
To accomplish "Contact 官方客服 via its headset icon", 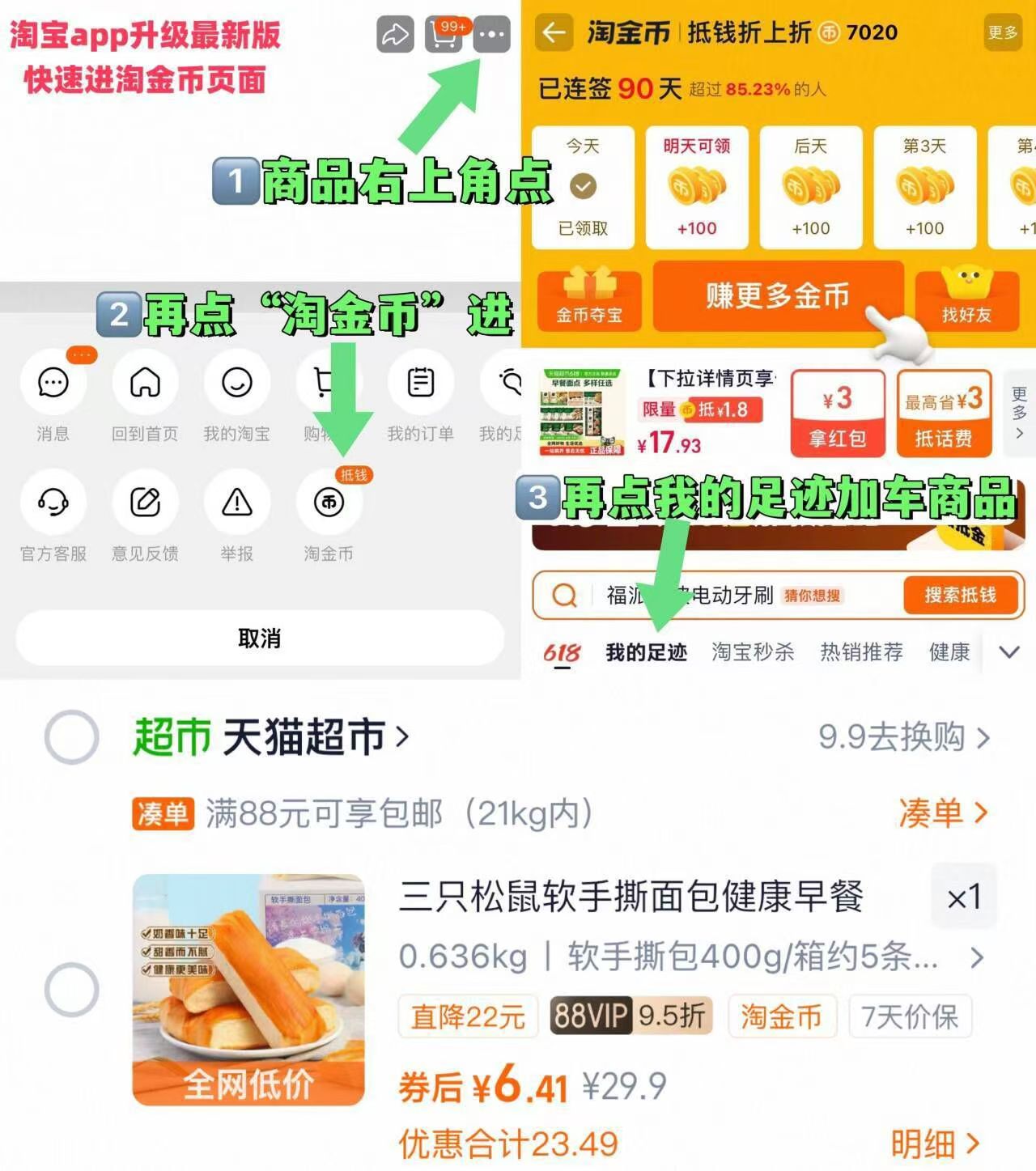I will point(52,504).
